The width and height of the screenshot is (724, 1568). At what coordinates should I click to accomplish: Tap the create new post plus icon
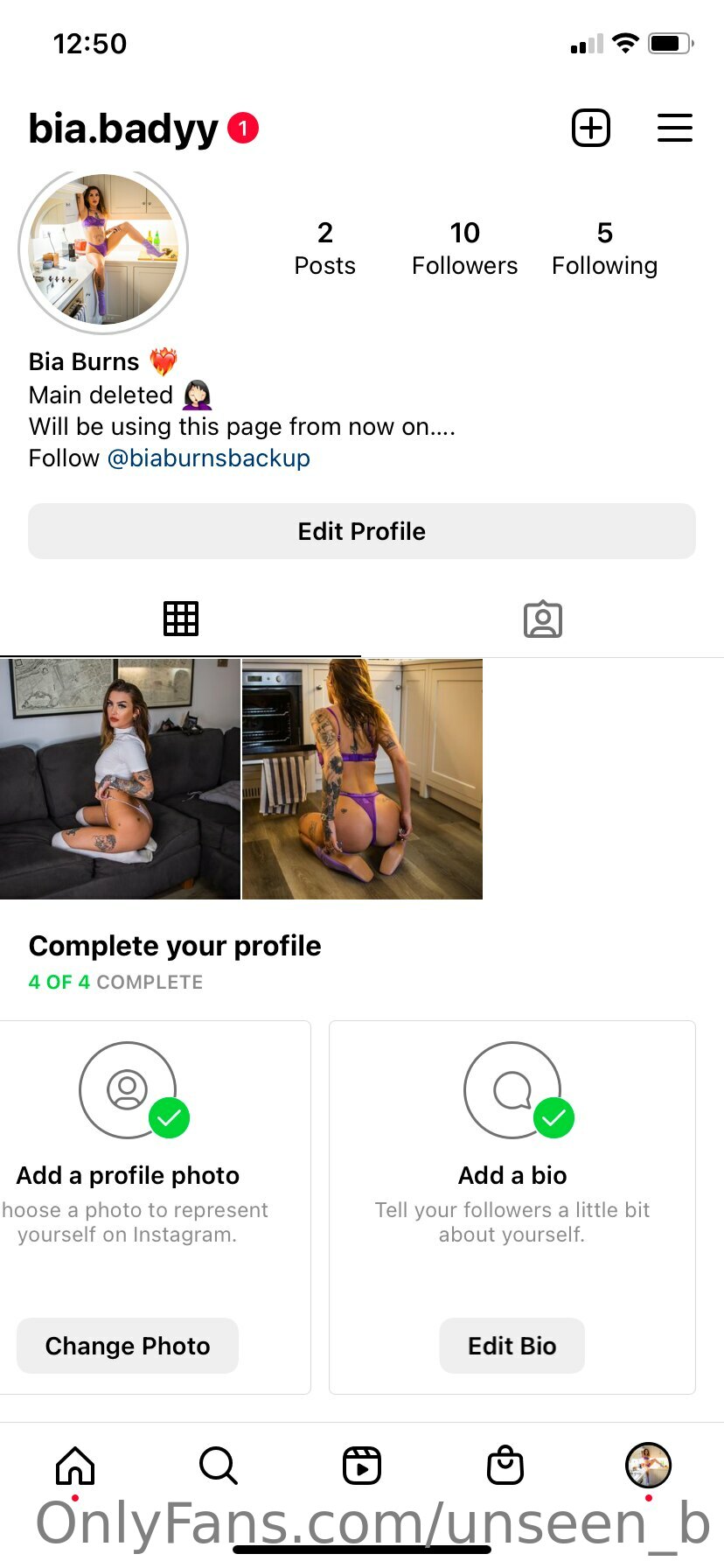point(591,128)
